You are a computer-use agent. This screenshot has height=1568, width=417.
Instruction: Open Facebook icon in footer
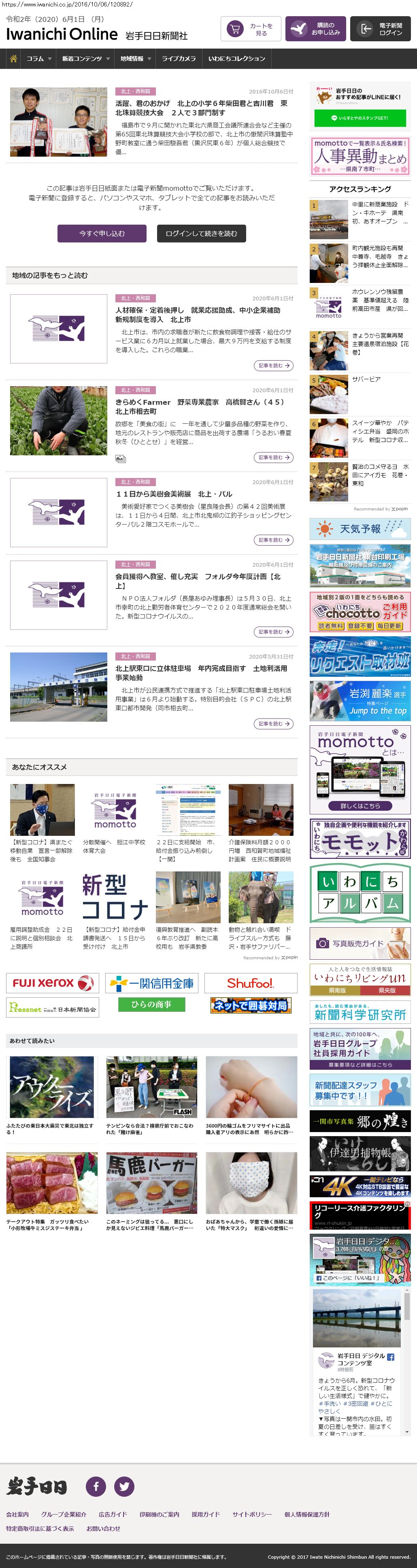96,1486
